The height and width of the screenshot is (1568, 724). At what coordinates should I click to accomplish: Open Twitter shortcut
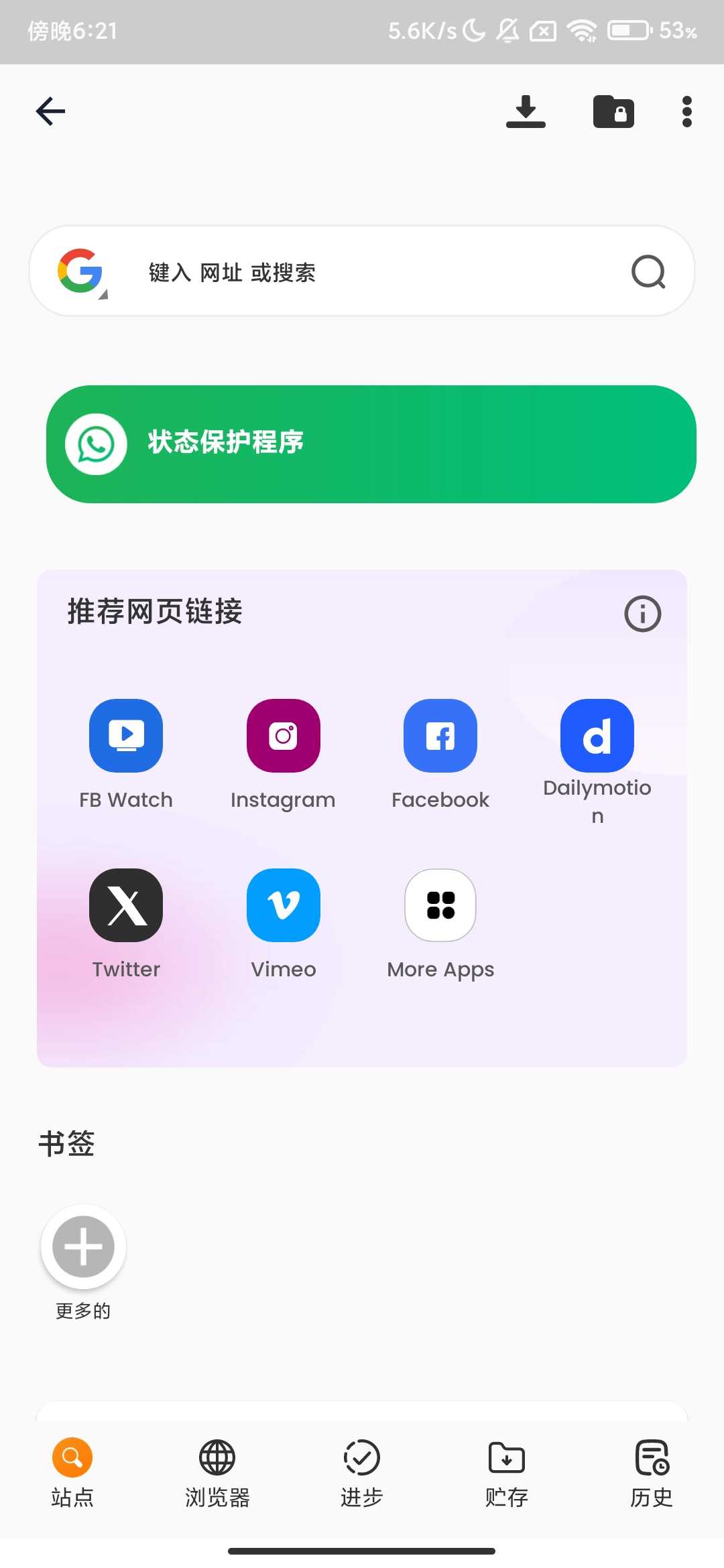point(126,905)
